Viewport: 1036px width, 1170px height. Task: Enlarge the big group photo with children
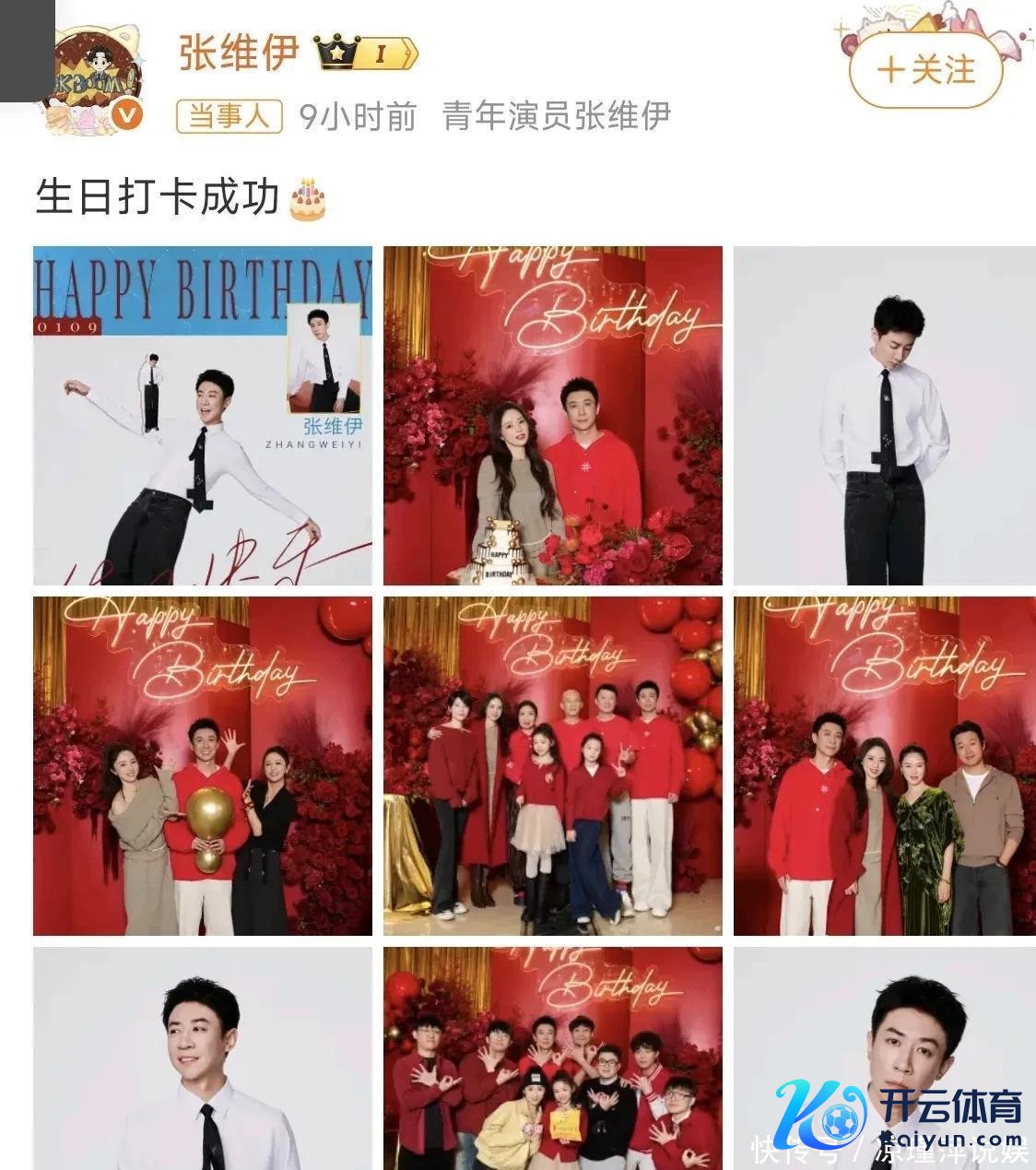coord(553,765)
